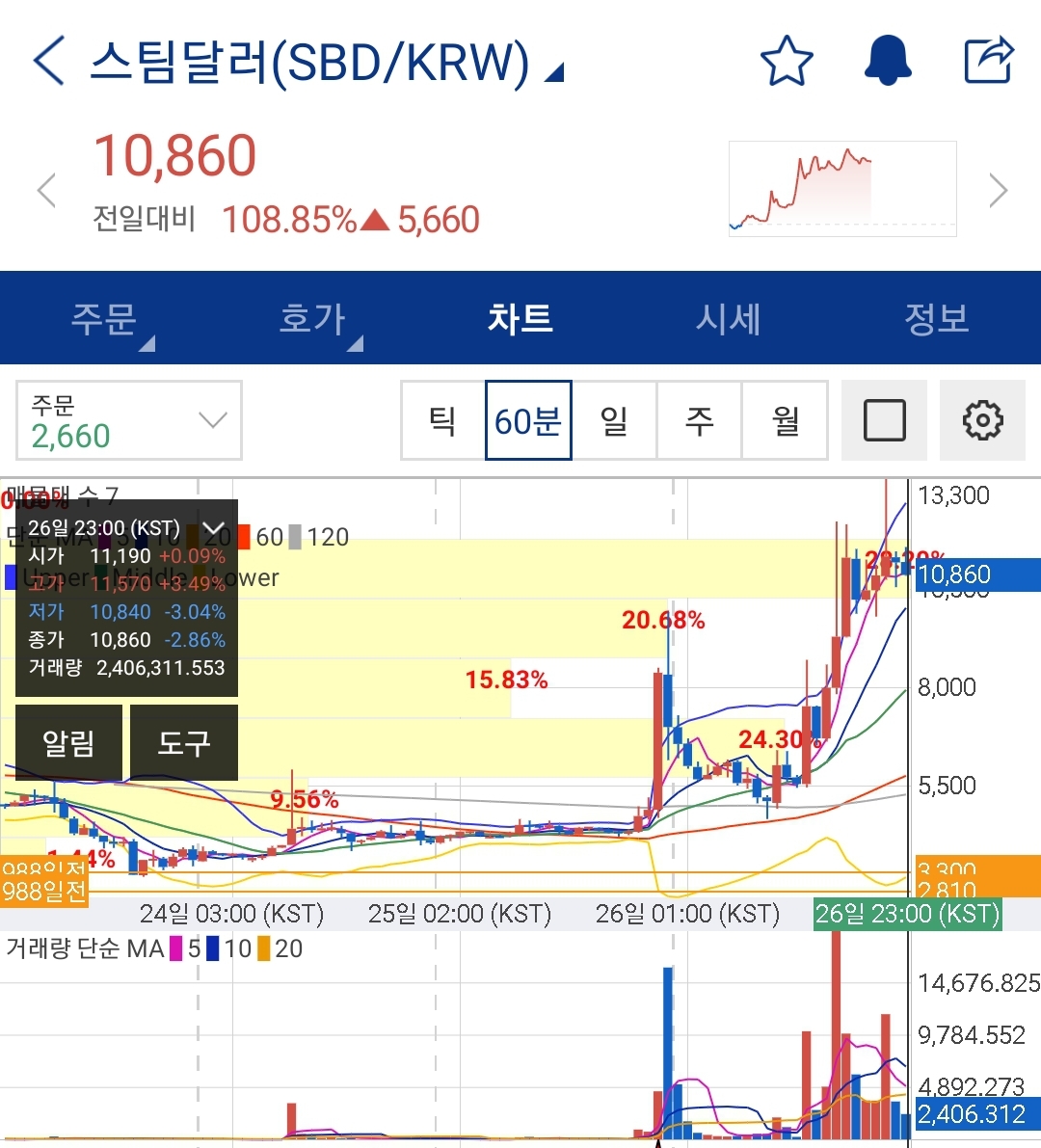Screen dimensions: 1041x1148
Task: Open chart settings with the gear icon
Action: [982, 420]
